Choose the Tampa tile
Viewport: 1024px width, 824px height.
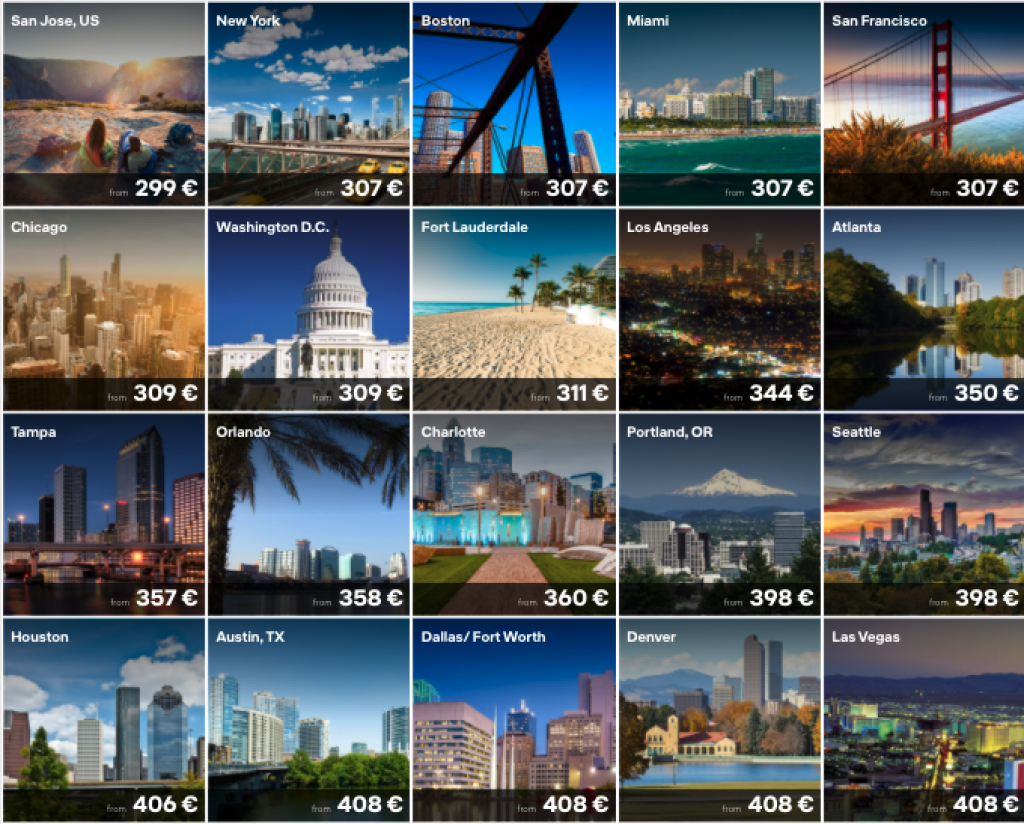tap(103, 515)
